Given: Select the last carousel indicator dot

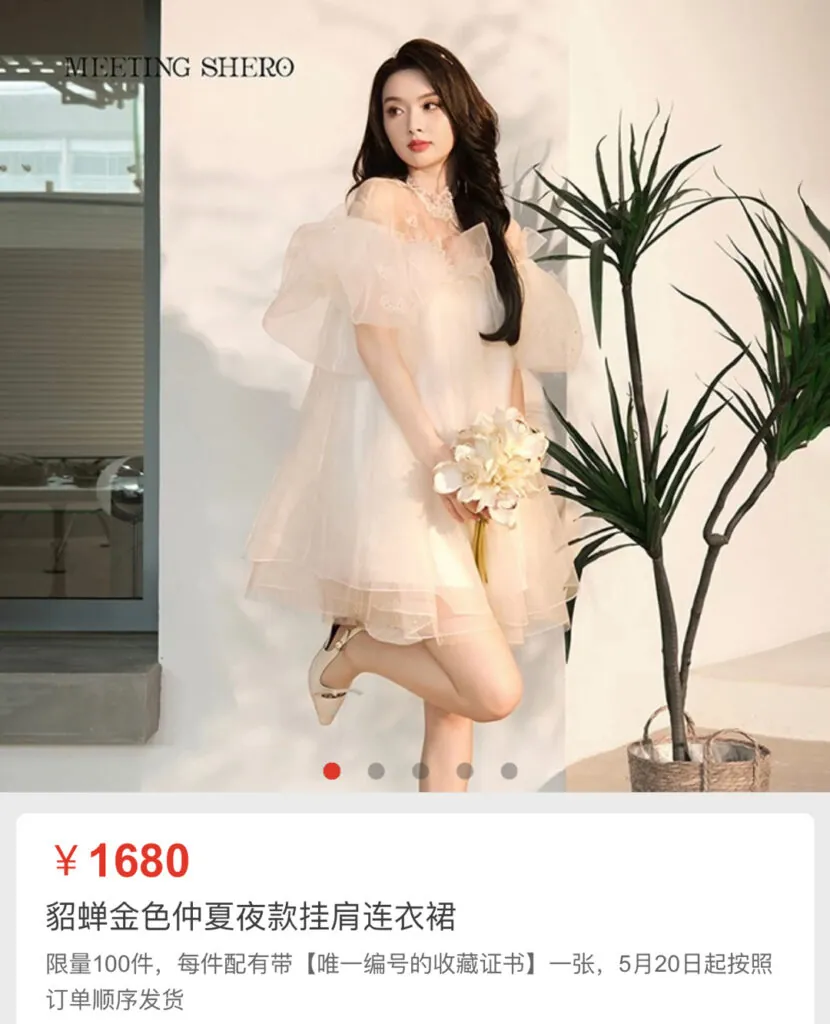Looking at the screenshot, I should click(x=509, y=771).
